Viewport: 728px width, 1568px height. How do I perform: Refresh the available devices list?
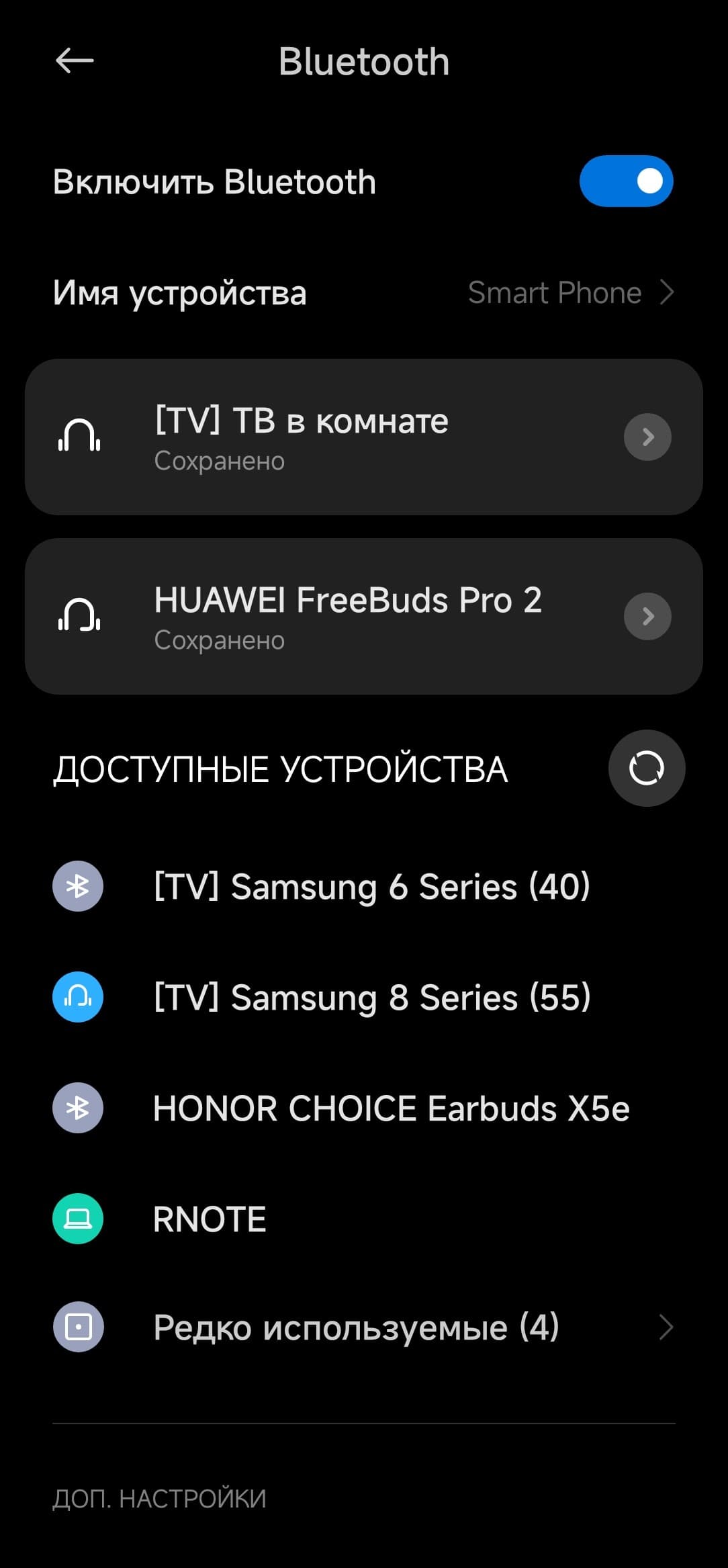pyautogui.click(x=646, y=768)
